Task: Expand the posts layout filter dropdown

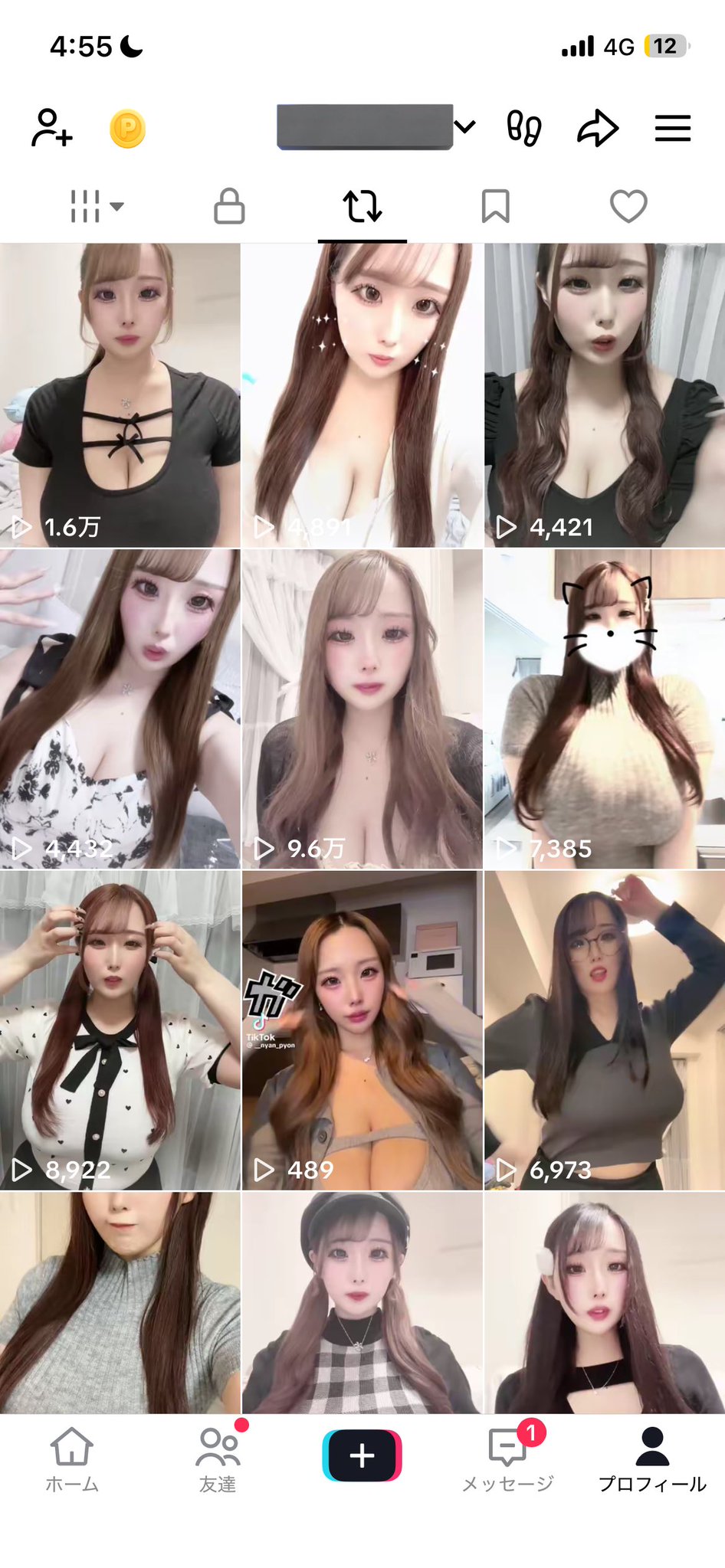Action: coord(92,205)
